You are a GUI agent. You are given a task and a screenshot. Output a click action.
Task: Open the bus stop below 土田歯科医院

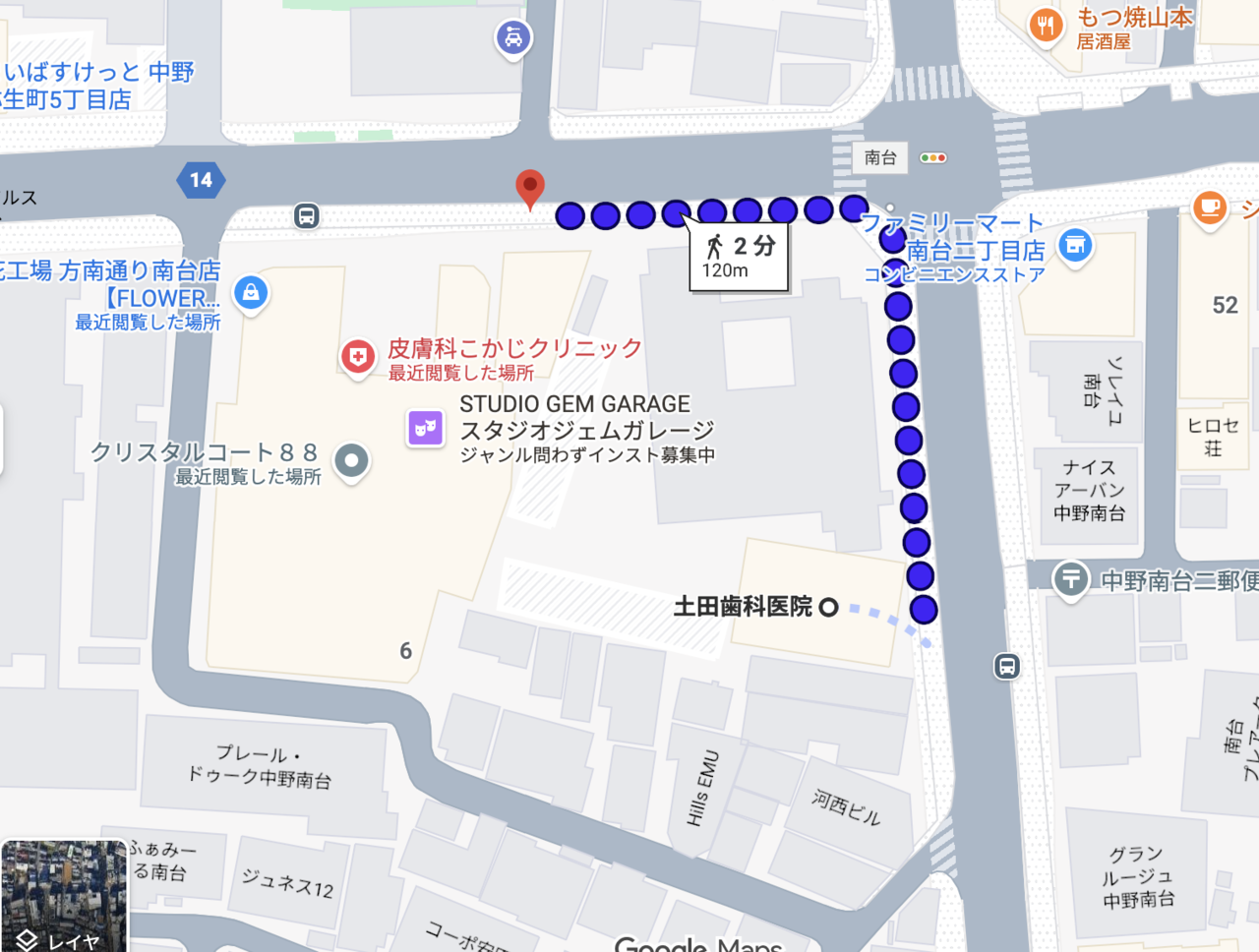tap(1007, 666)
